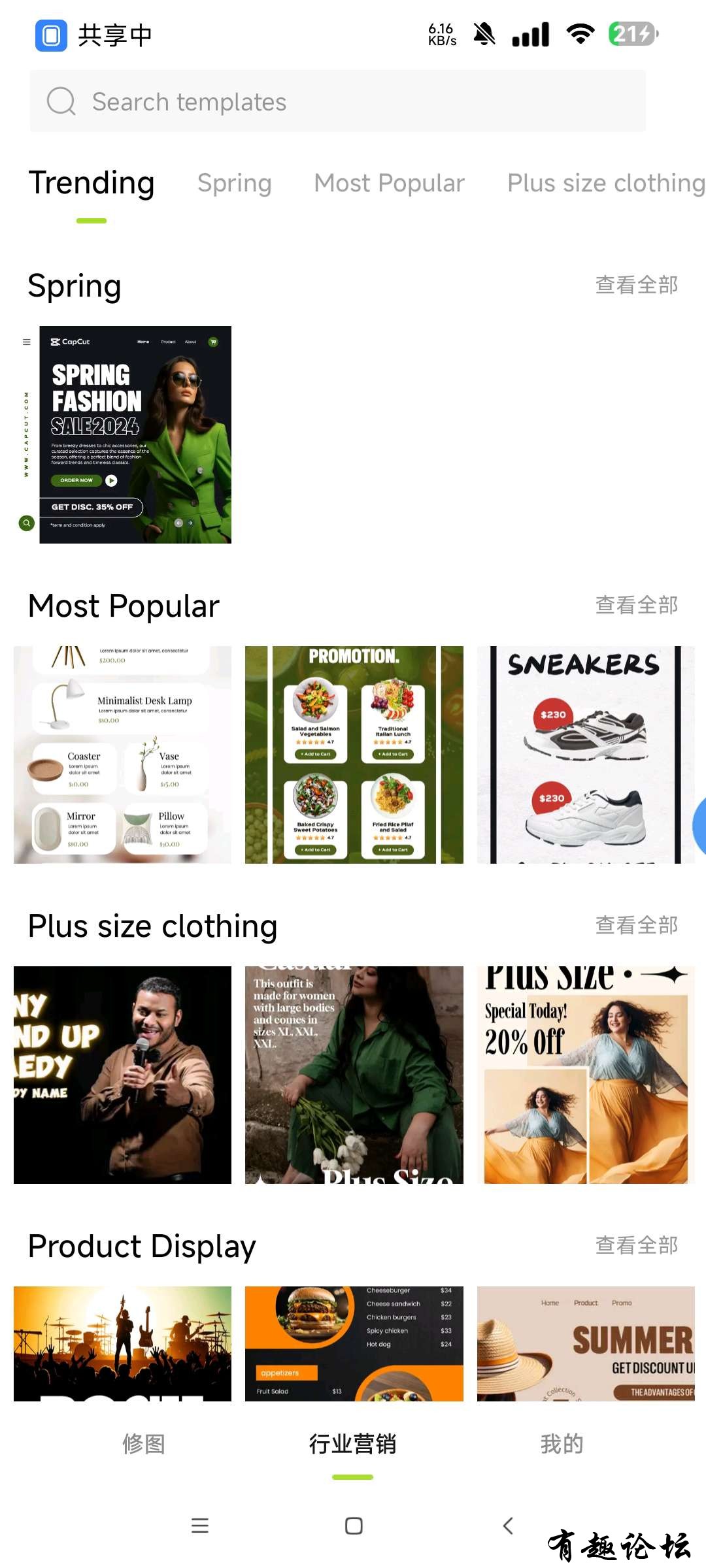
Task: Go to the 修图 tab
Action: (x=144, y=1444)
